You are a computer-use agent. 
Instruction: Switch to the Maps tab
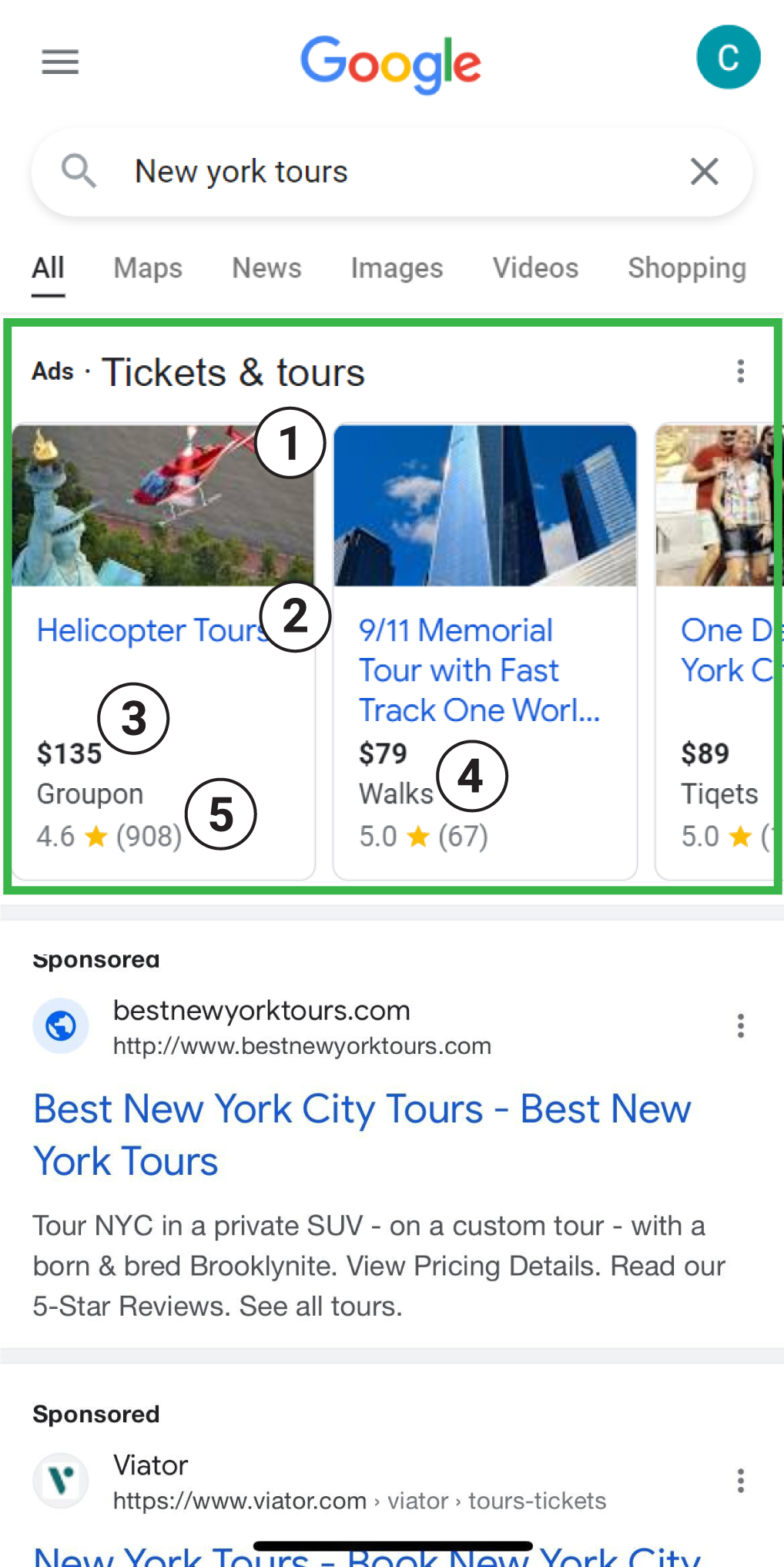pos(148,268)
